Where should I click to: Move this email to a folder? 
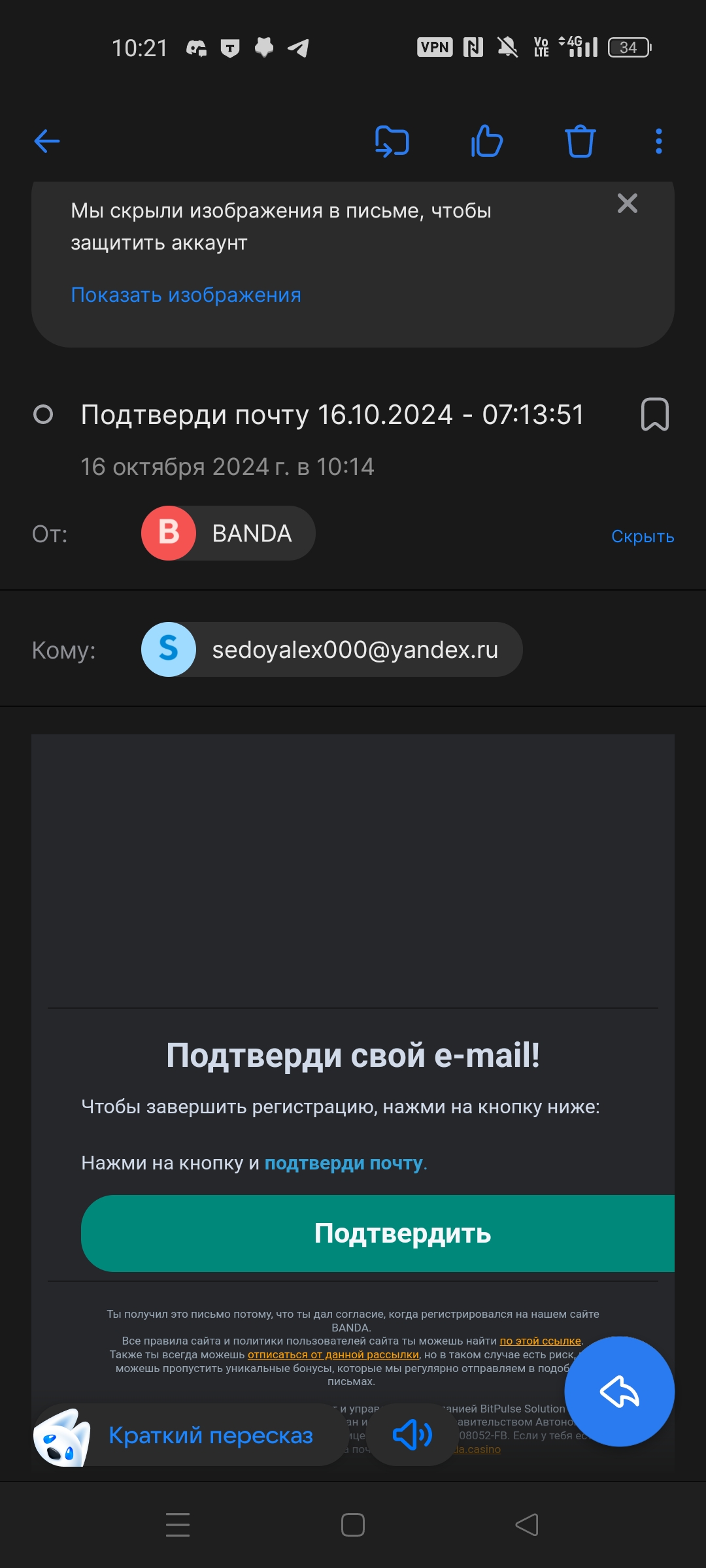point(392,141)
